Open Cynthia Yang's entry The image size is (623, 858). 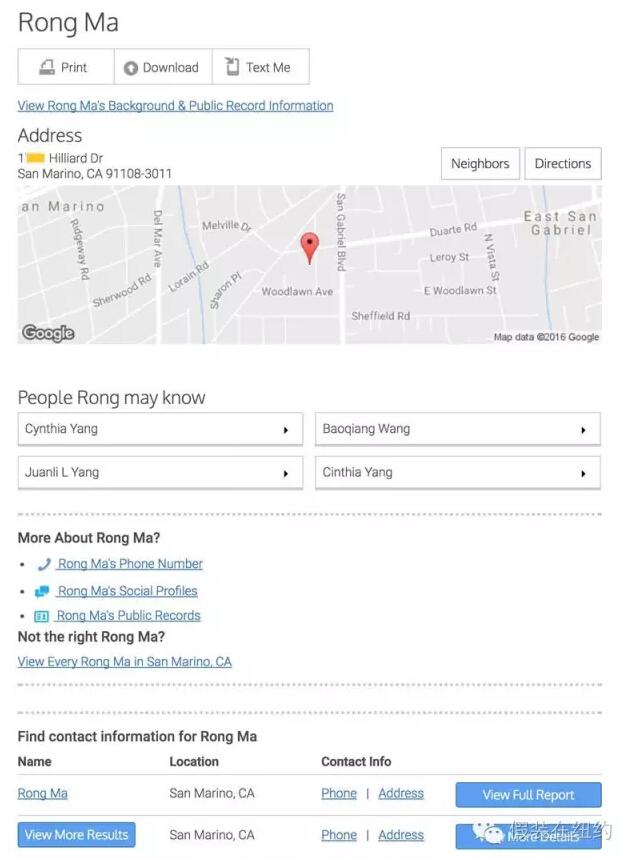160,429
